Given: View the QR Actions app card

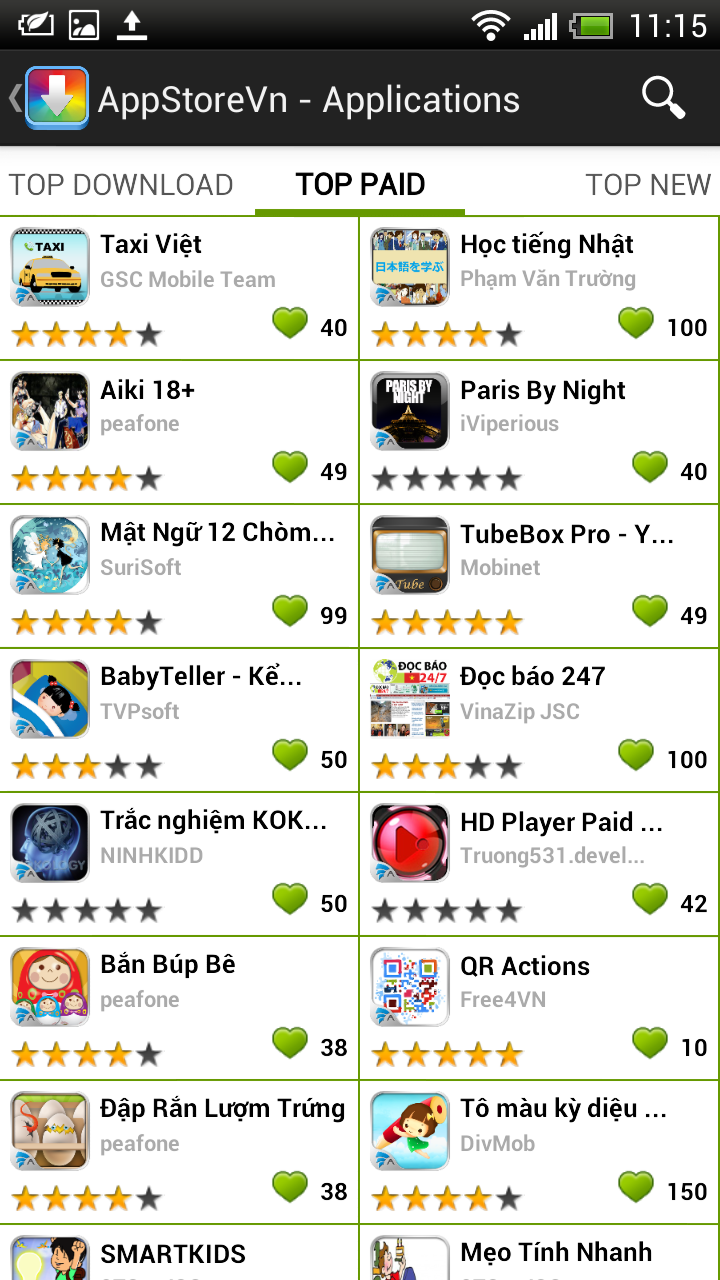Looking at the screenshot, I should click(x=539, y=1008).
